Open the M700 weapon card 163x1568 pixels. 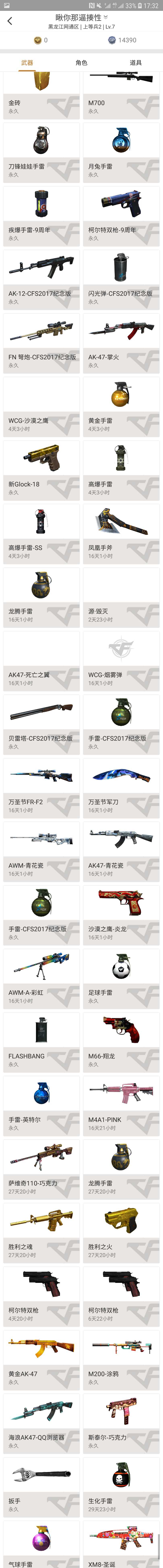pyautogui.click(x=121, y=94)
